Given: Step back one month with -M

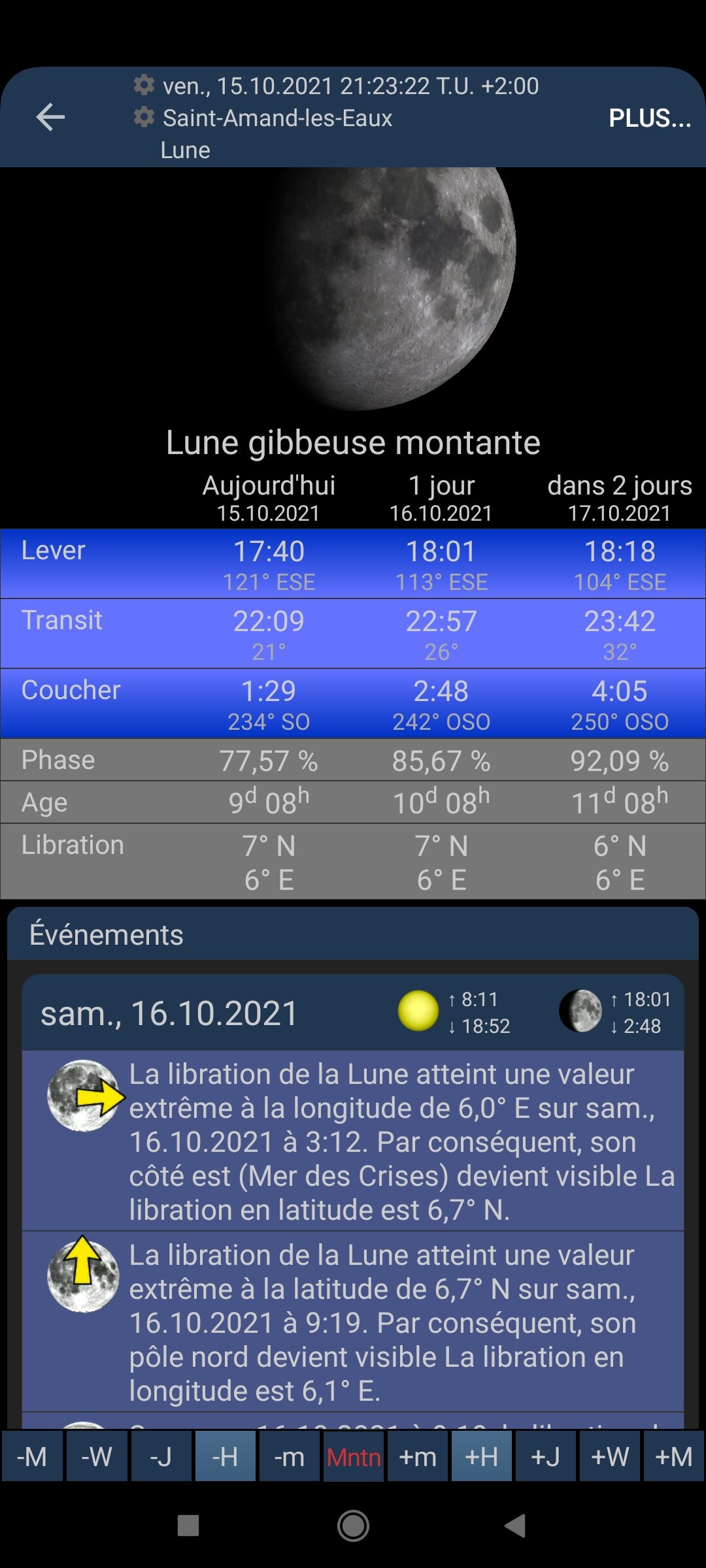Looking at the screenshot, I should (x=32, y=1457).
